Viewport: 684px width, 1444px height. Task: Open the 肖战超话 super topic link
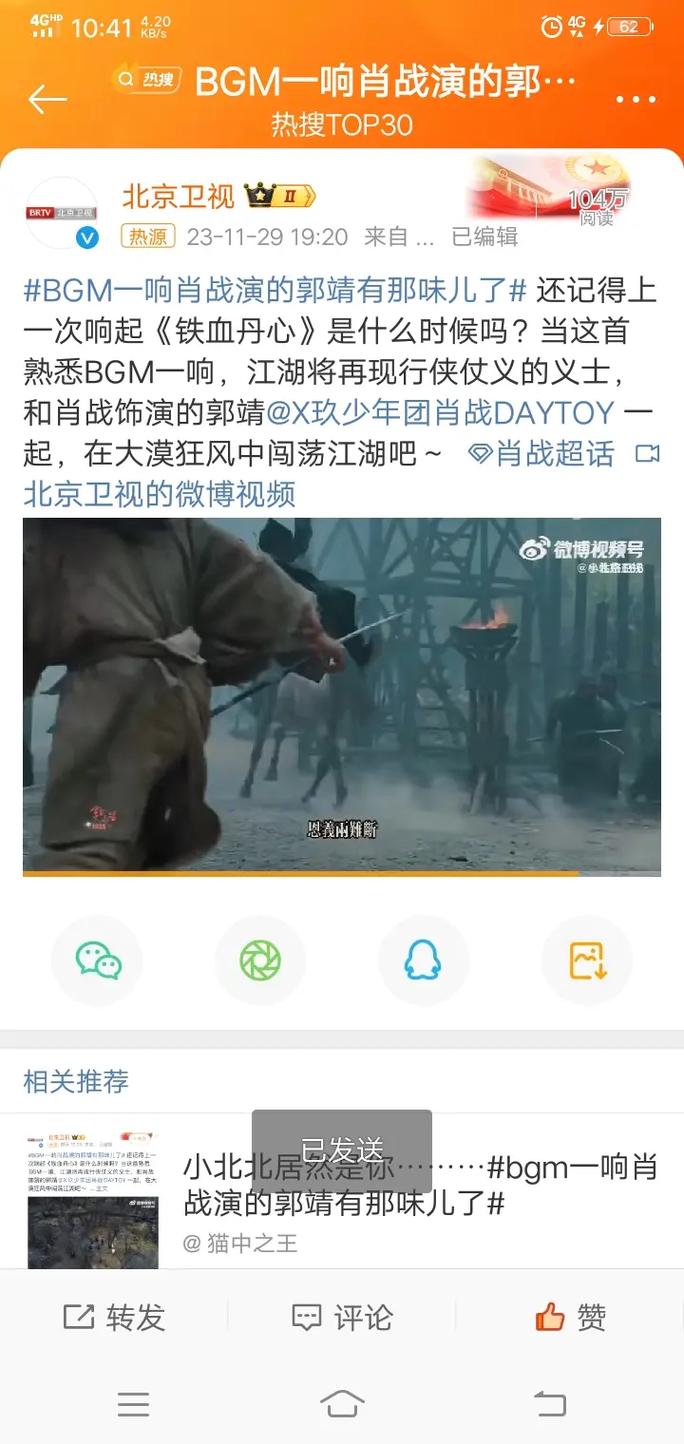(542, 453)
